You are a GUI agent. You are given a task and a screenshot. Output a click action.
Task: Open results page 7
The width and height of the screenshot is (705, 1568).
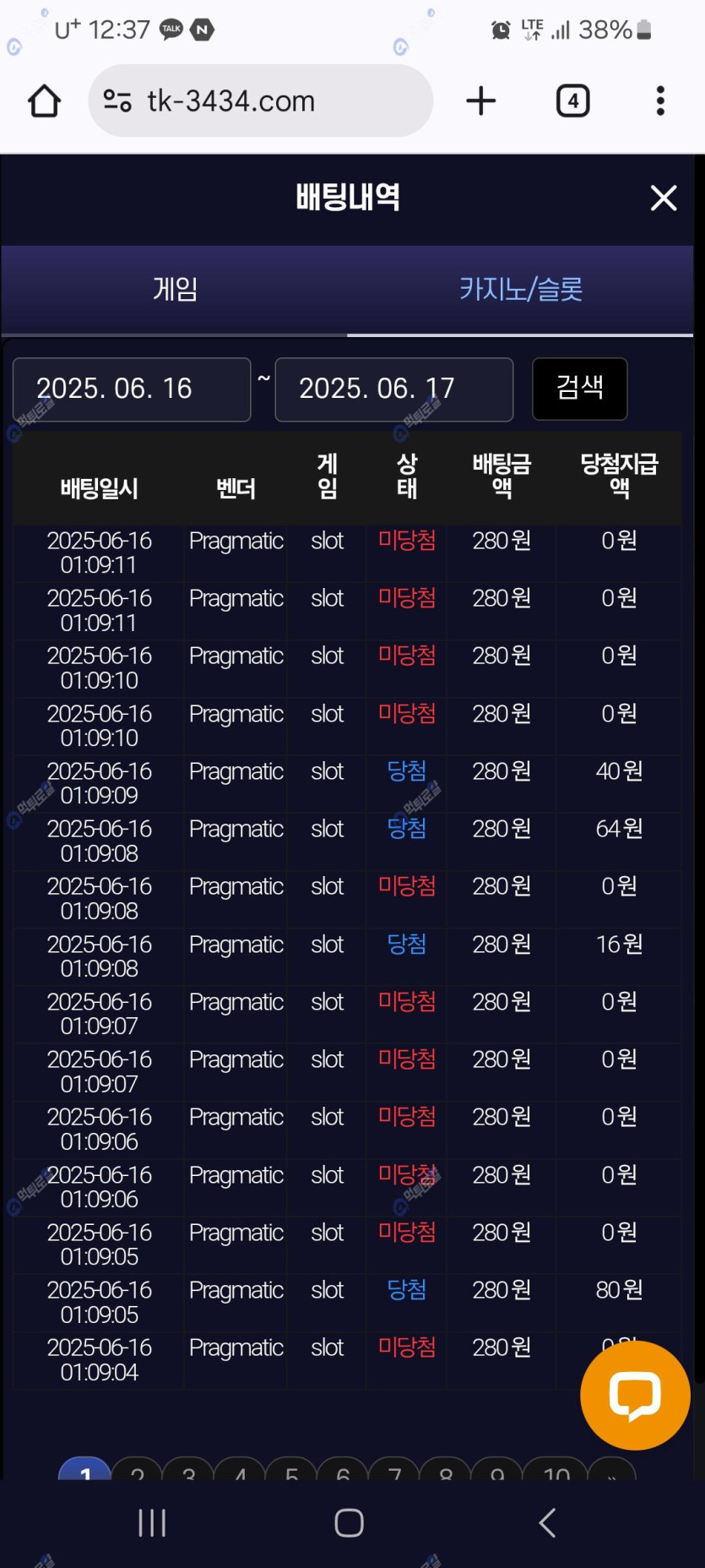coord(394,1473)
